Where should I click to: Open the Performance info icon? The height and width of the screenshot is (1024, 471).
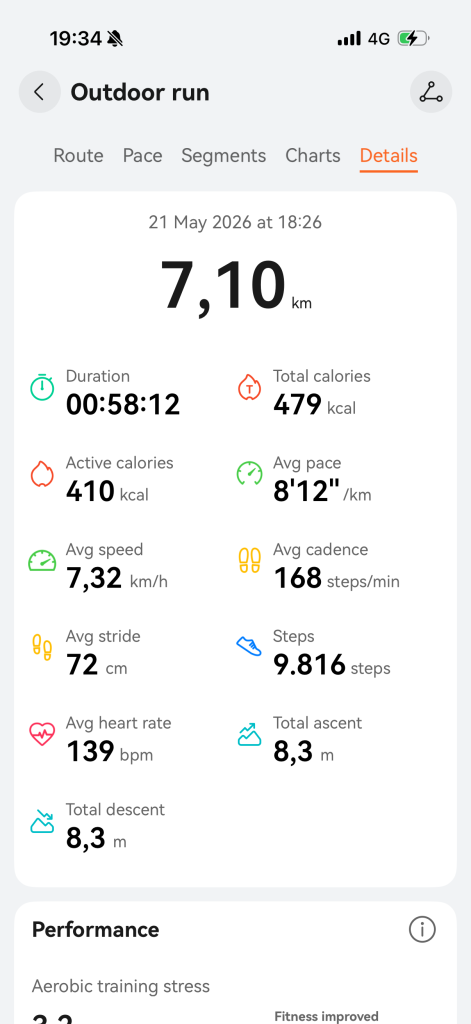(422, 929)
